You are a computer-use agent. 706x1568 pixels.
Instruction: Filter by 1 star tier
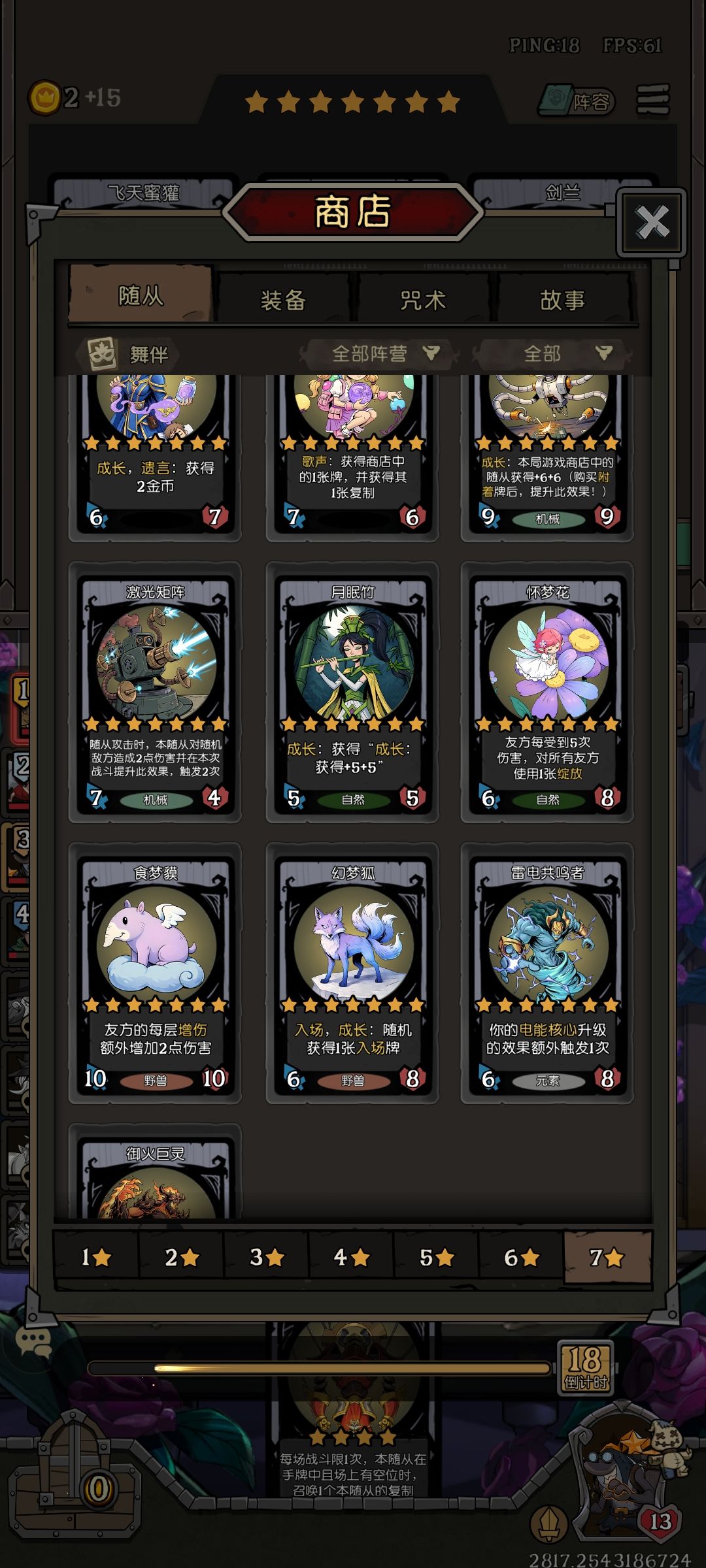click(96, 1257)
